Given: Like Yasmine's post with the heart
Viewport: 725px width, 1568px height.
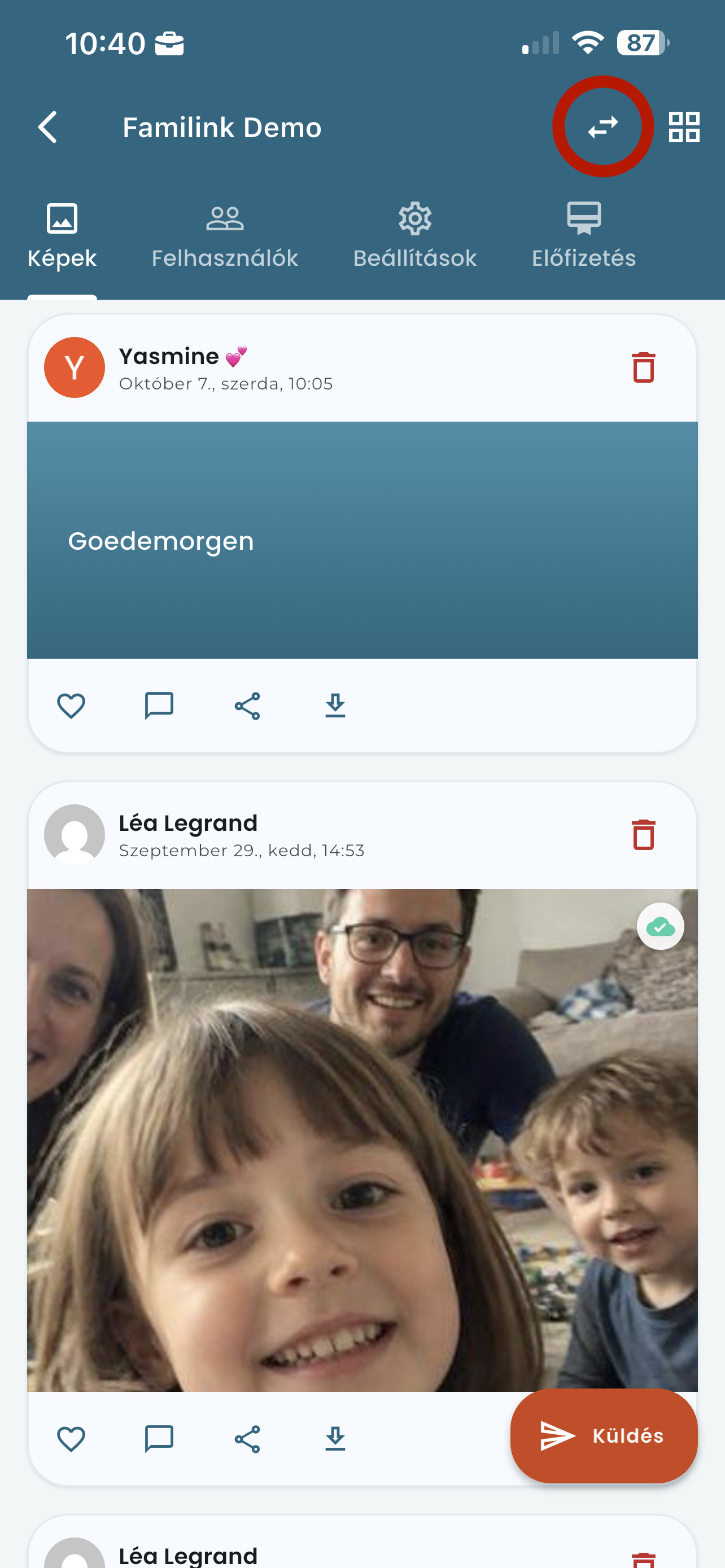Looking at the screenshot, I should pos(71,706).
